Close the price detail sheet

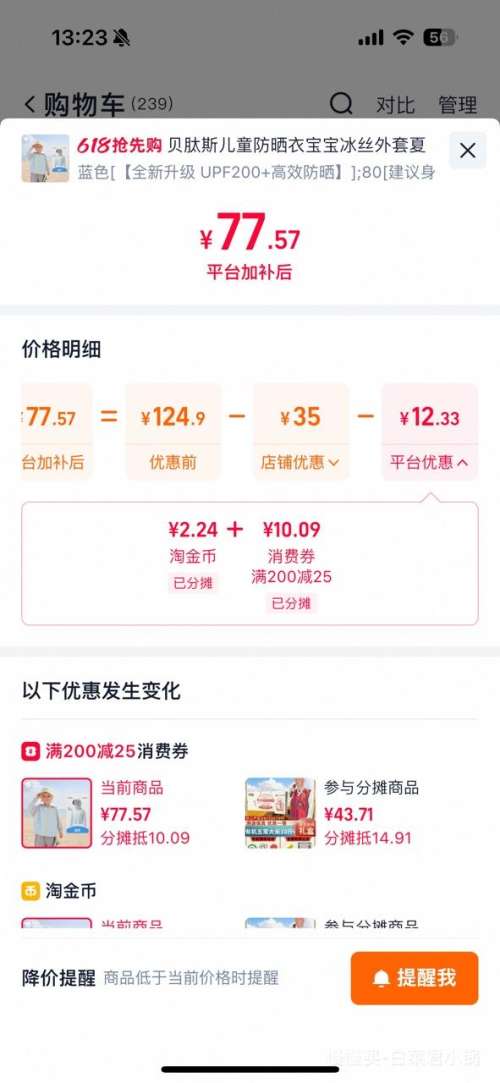[468, 151]
